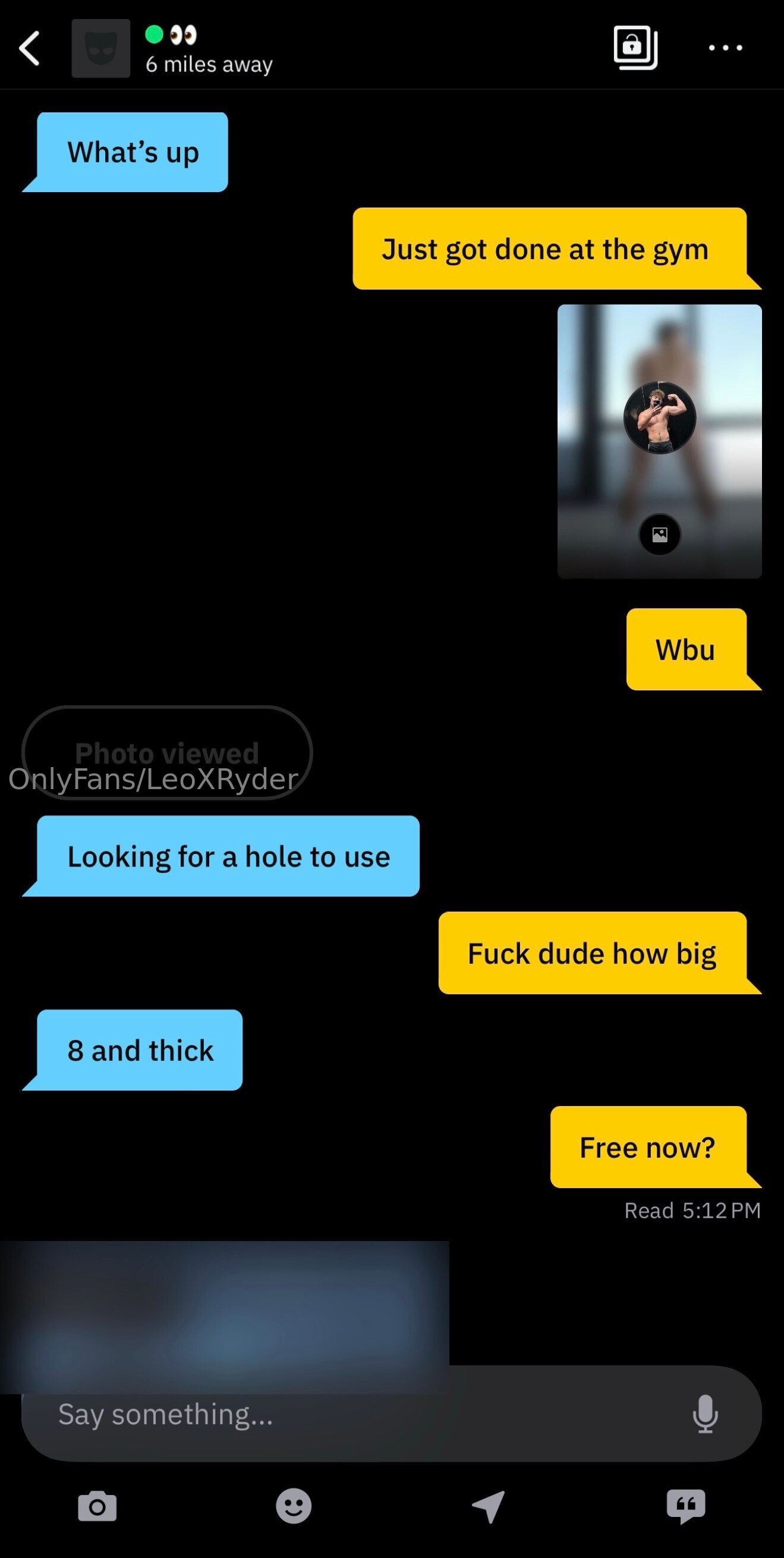Open the sent photo in the chat

coord(660,441)
